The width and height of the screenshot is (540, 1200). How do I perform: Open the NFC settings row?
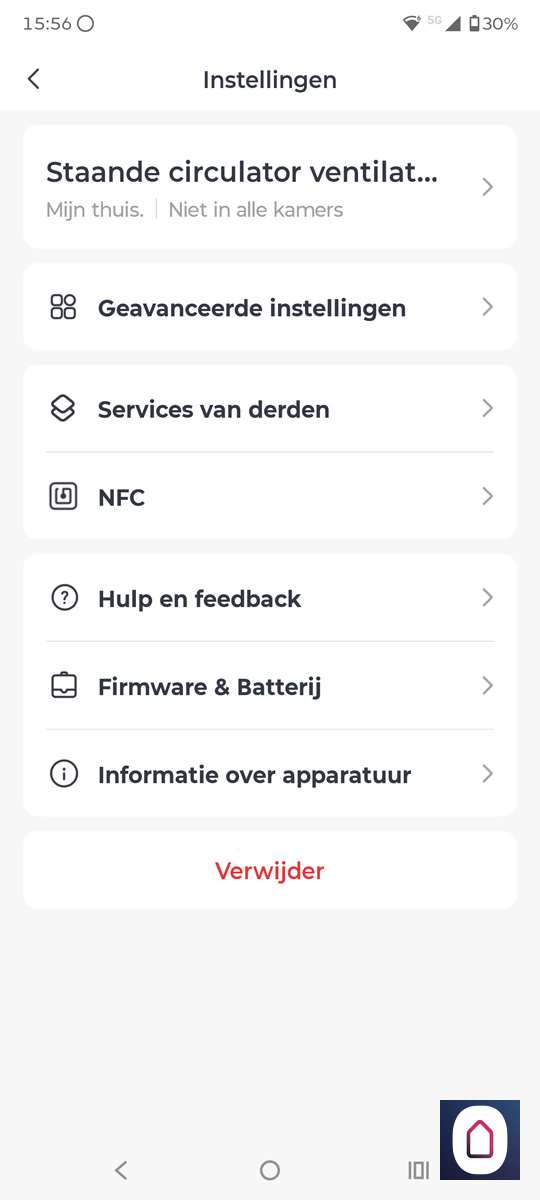(x=270, y=497)
